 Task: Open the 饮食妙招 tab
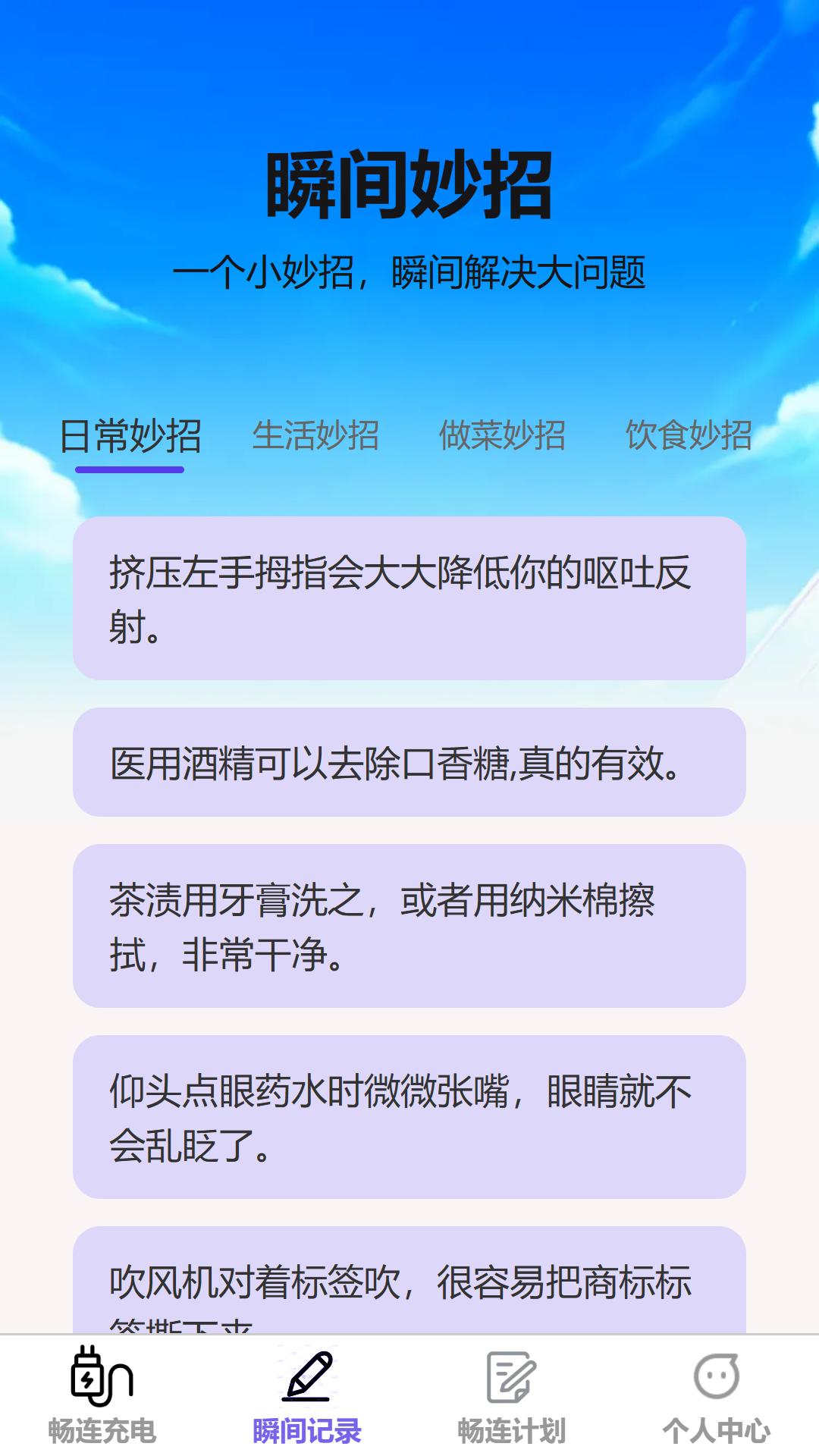click(x=688, y=436)
